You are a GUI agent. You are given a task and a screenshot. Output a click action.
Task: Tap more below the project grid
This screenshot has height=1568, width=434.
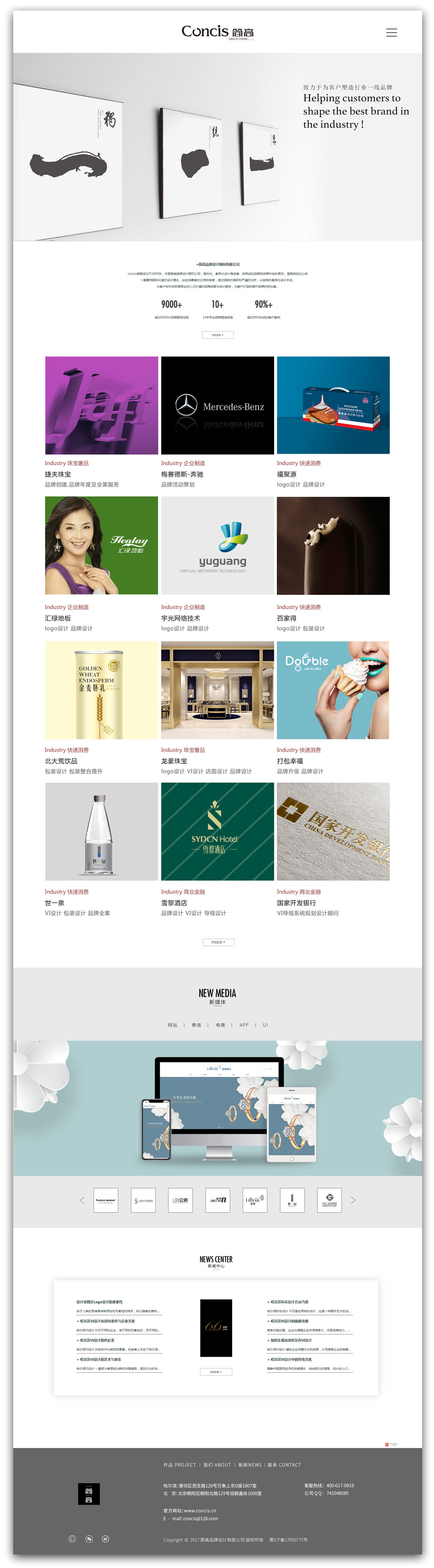pyautogui.click(x=218, y=942)
